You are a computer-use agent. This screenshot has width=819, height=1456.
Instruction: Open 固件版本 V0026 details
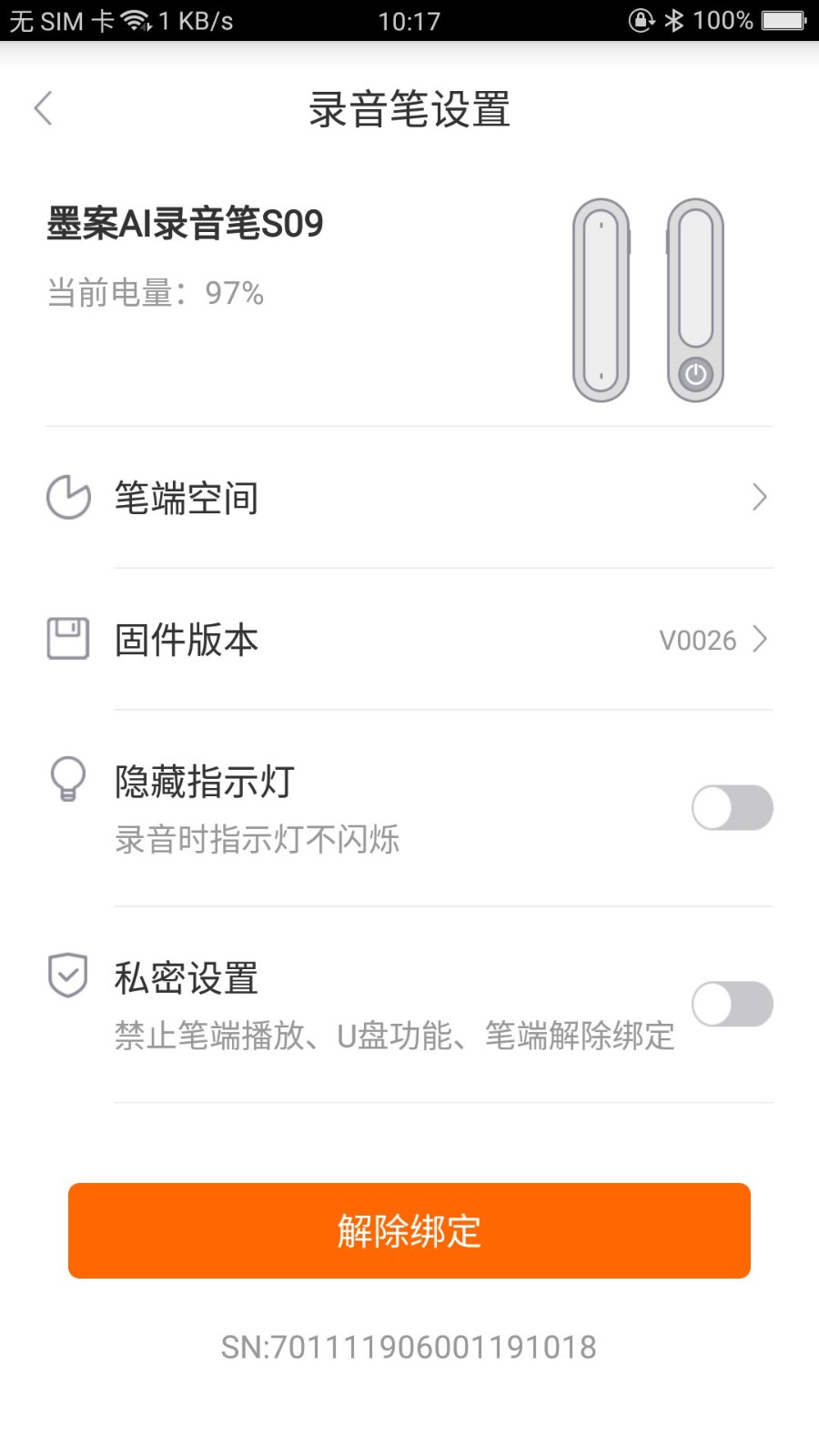click(409, 640)
